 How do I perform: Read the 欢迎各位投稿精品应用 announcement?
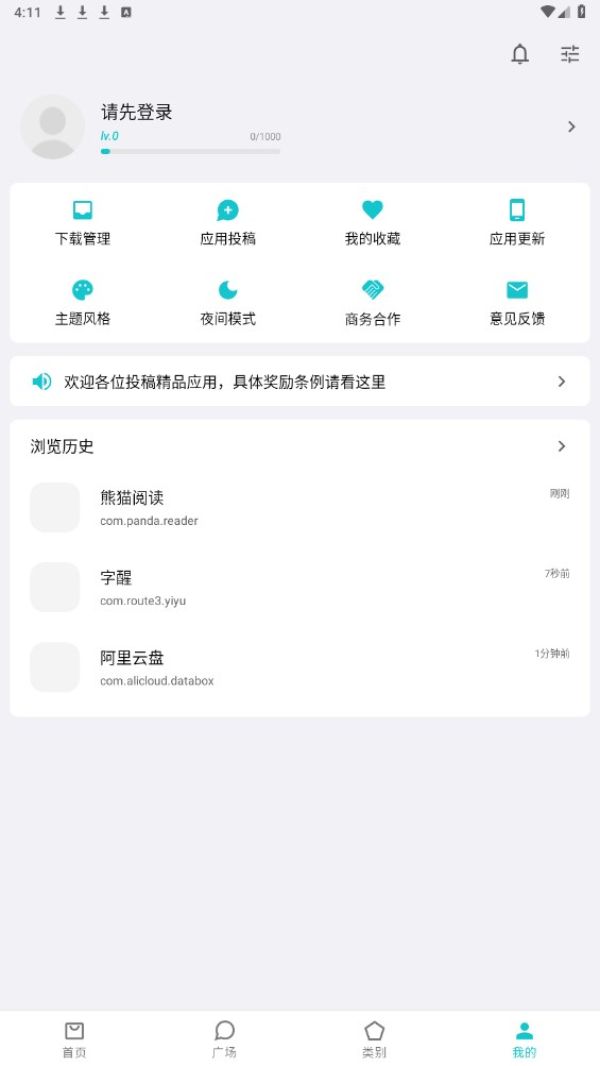tap(300, 381)
